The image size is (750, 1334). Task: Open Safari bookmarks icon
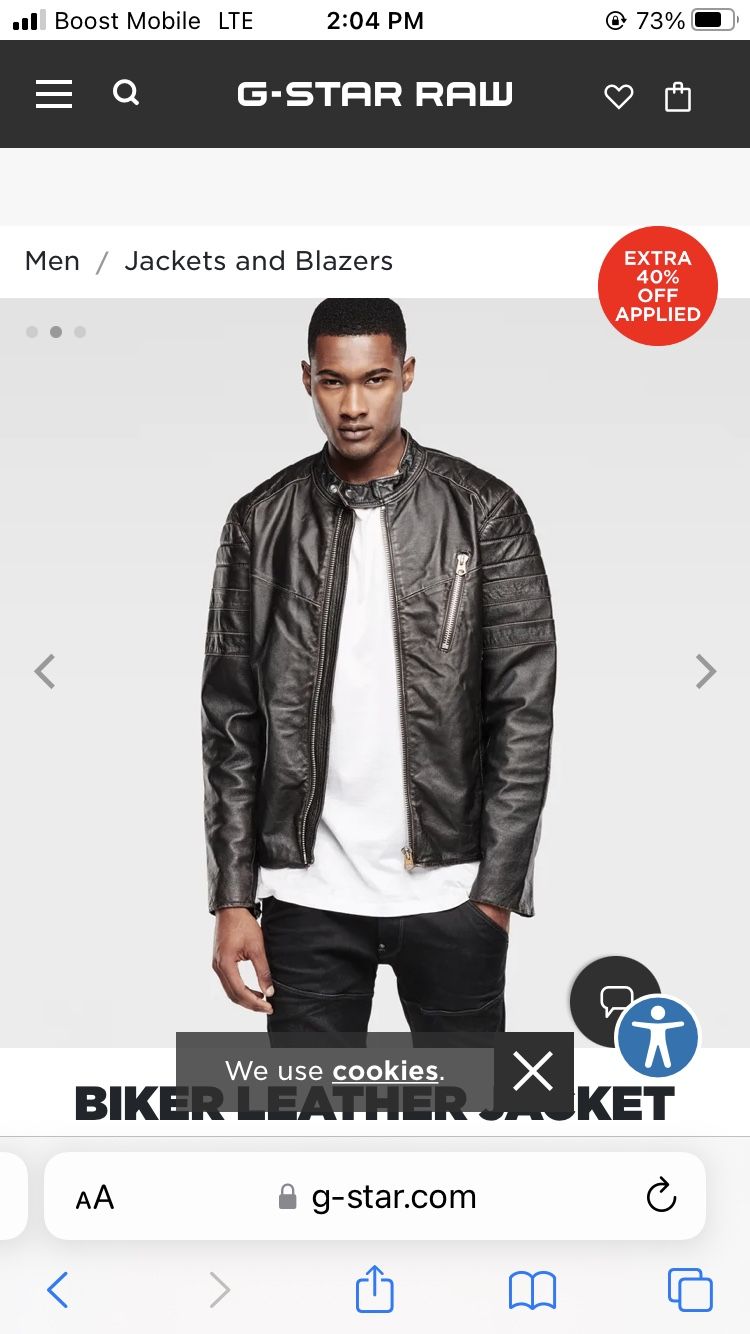coord(533,1290)
